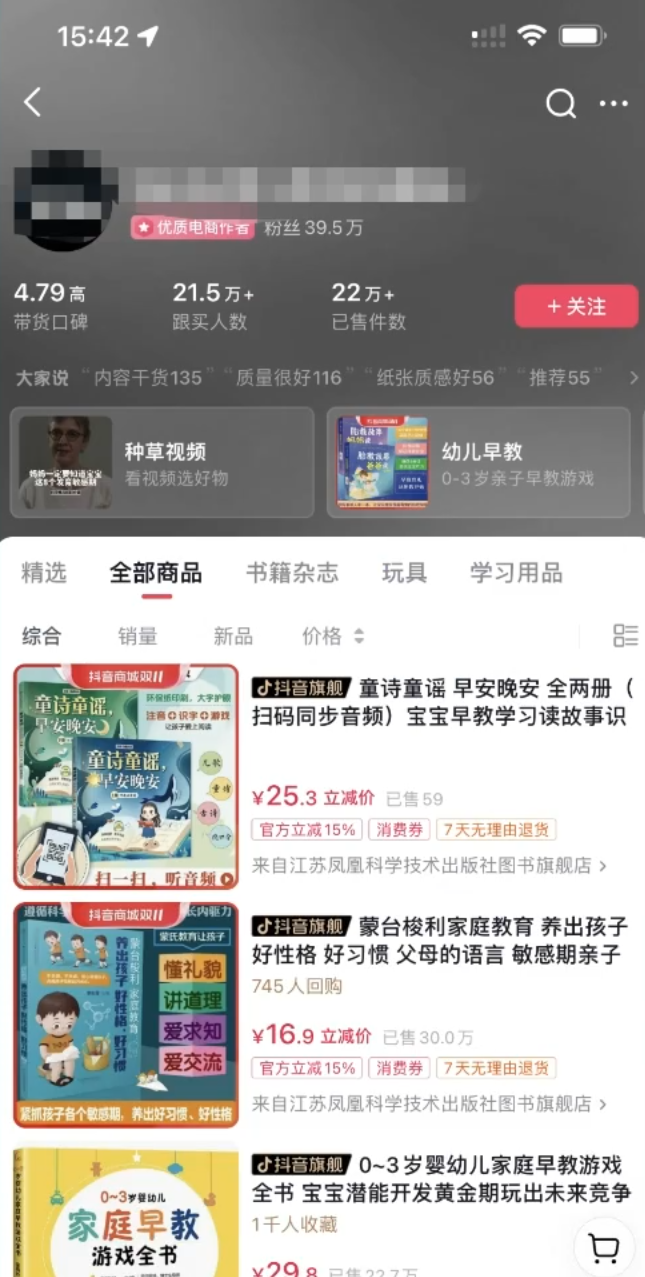
Task: Go back to the previous page
Action: coord(33,102)
